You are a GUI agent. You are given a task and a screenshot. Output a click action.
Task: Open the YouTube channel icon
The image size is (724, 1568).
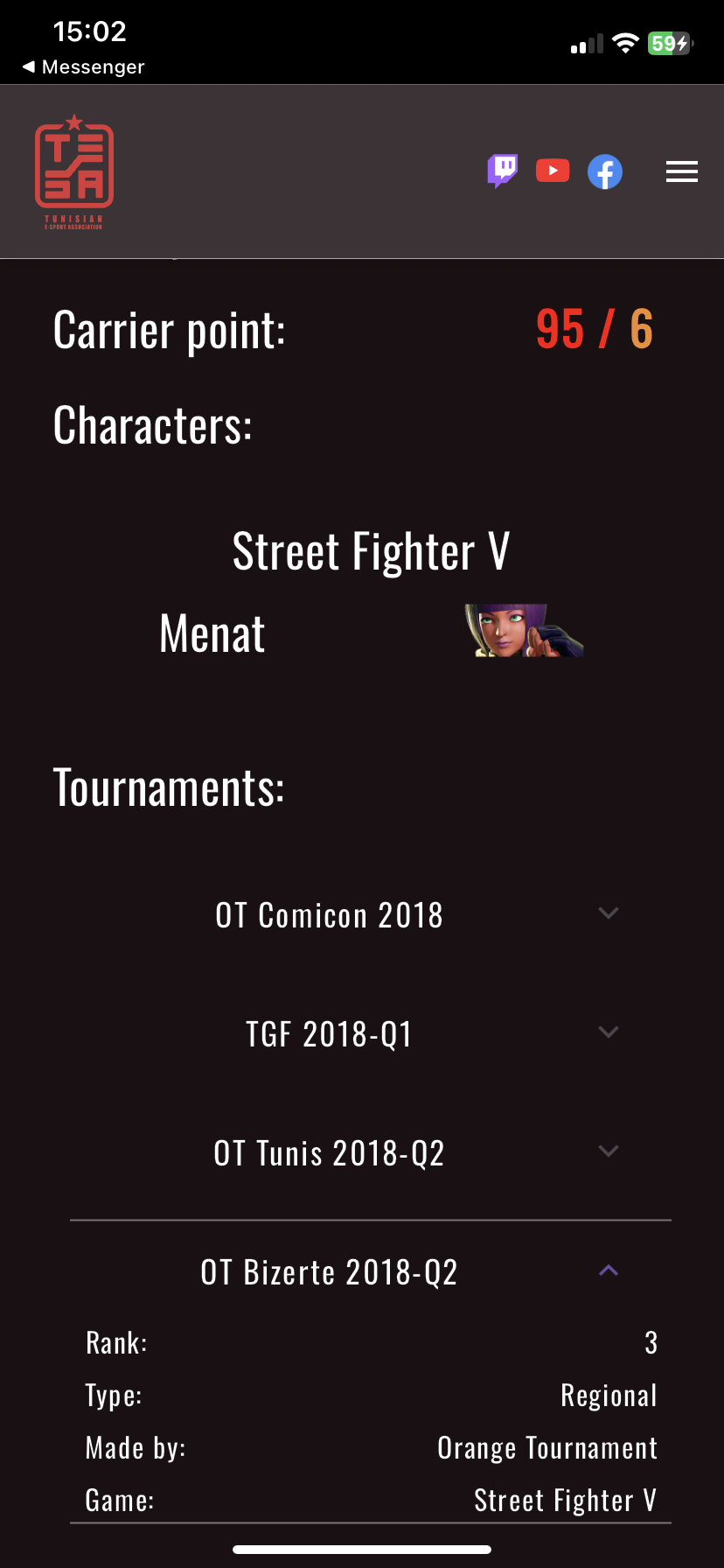(553, 171)
